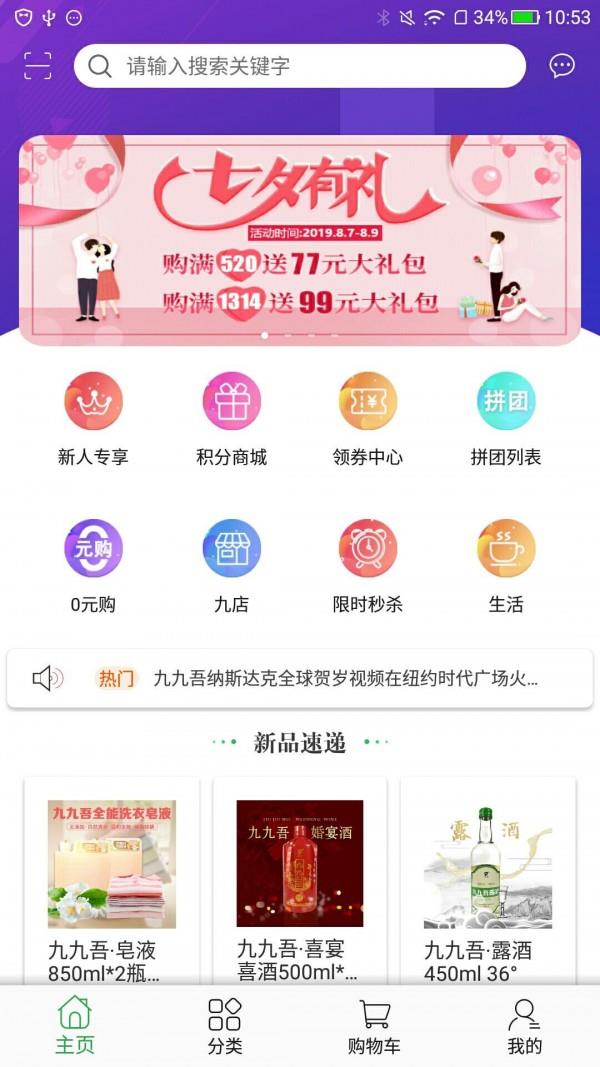
Task: Open the messages chat bubble icon
Action: pyautogui.click(x=562, y=66)
